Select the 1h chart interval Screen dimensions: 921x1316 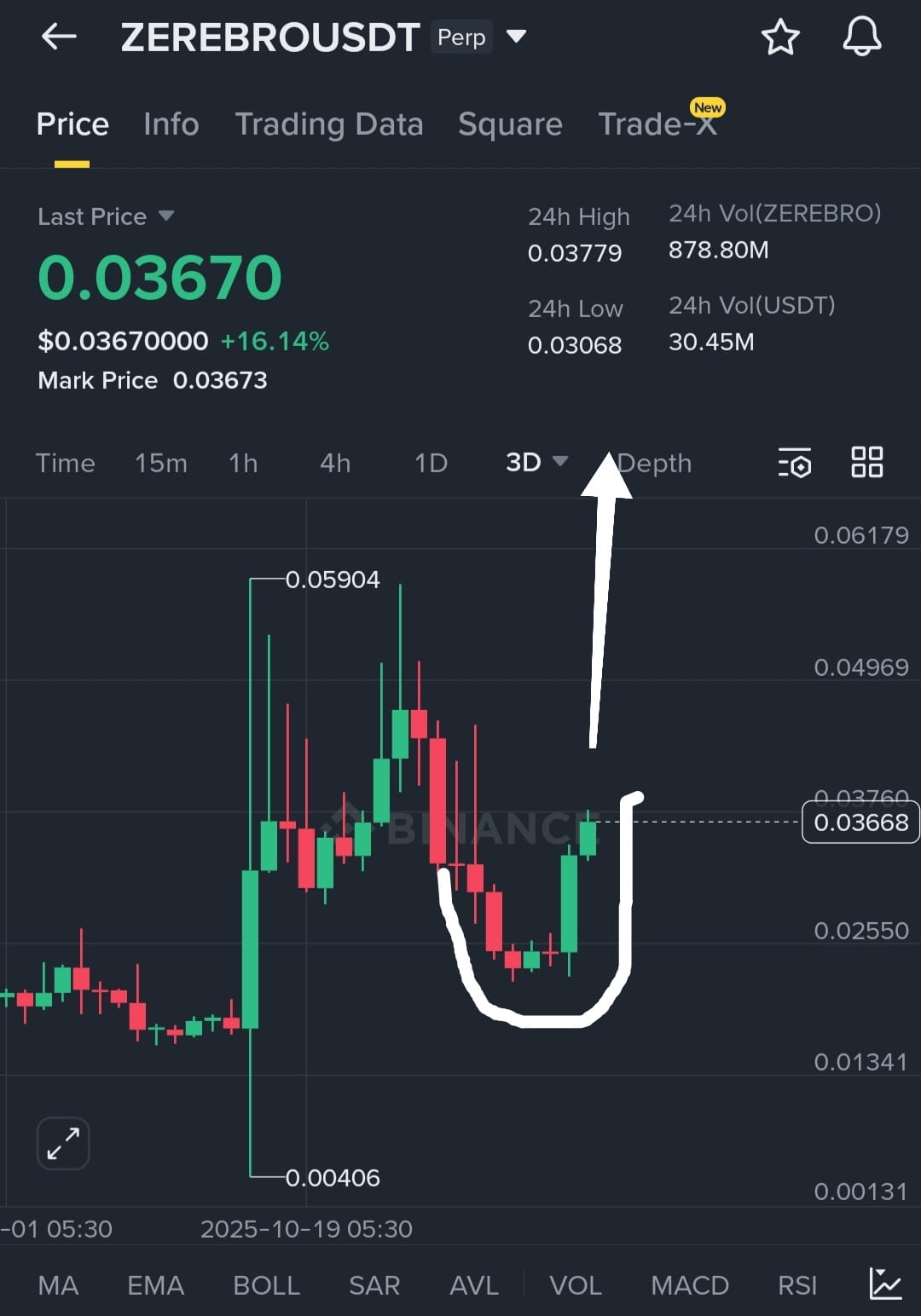243,463
